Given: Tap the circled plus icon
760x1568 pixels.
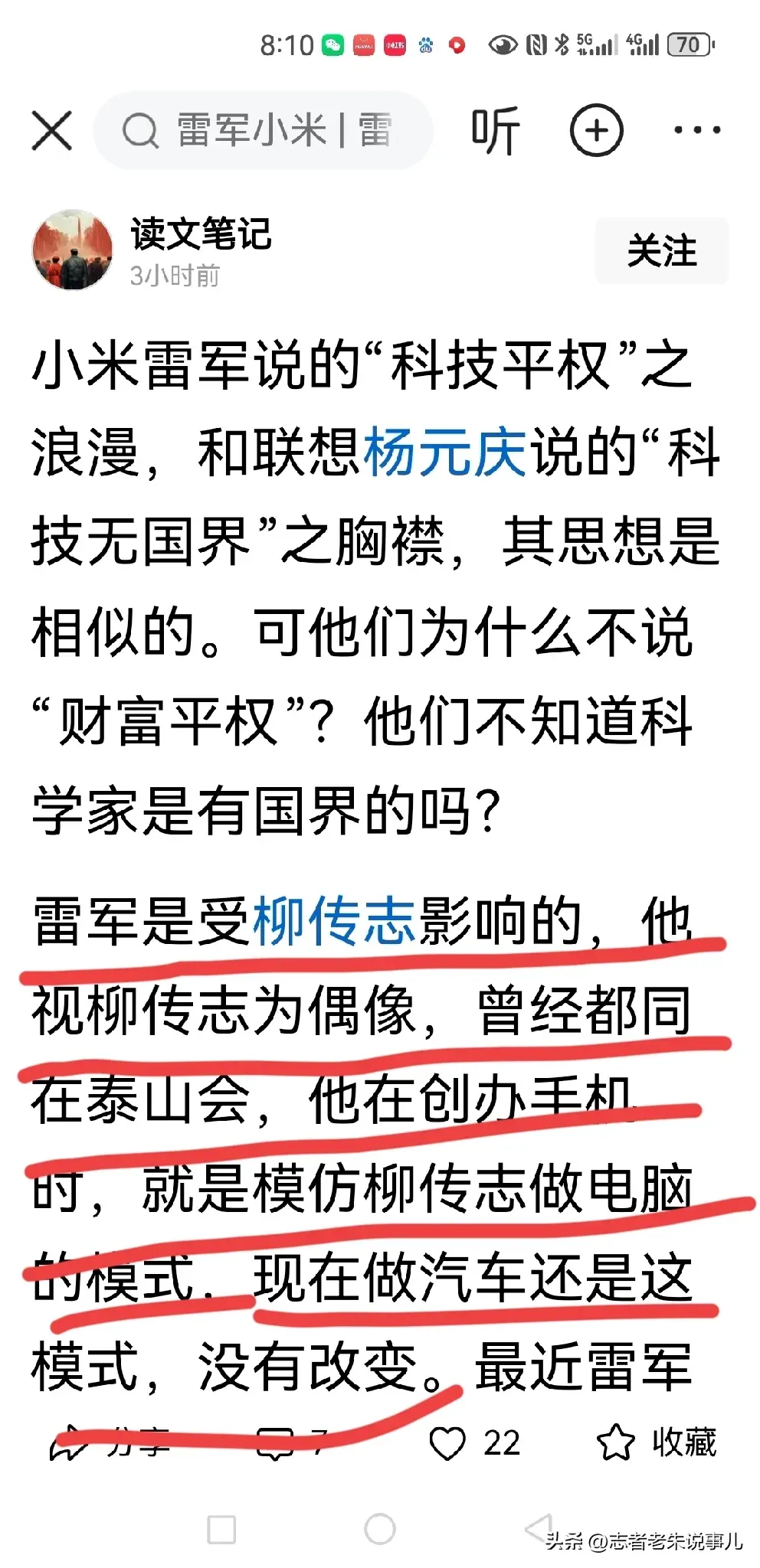Looking at the screenshot, I should (x=597, y=130).
